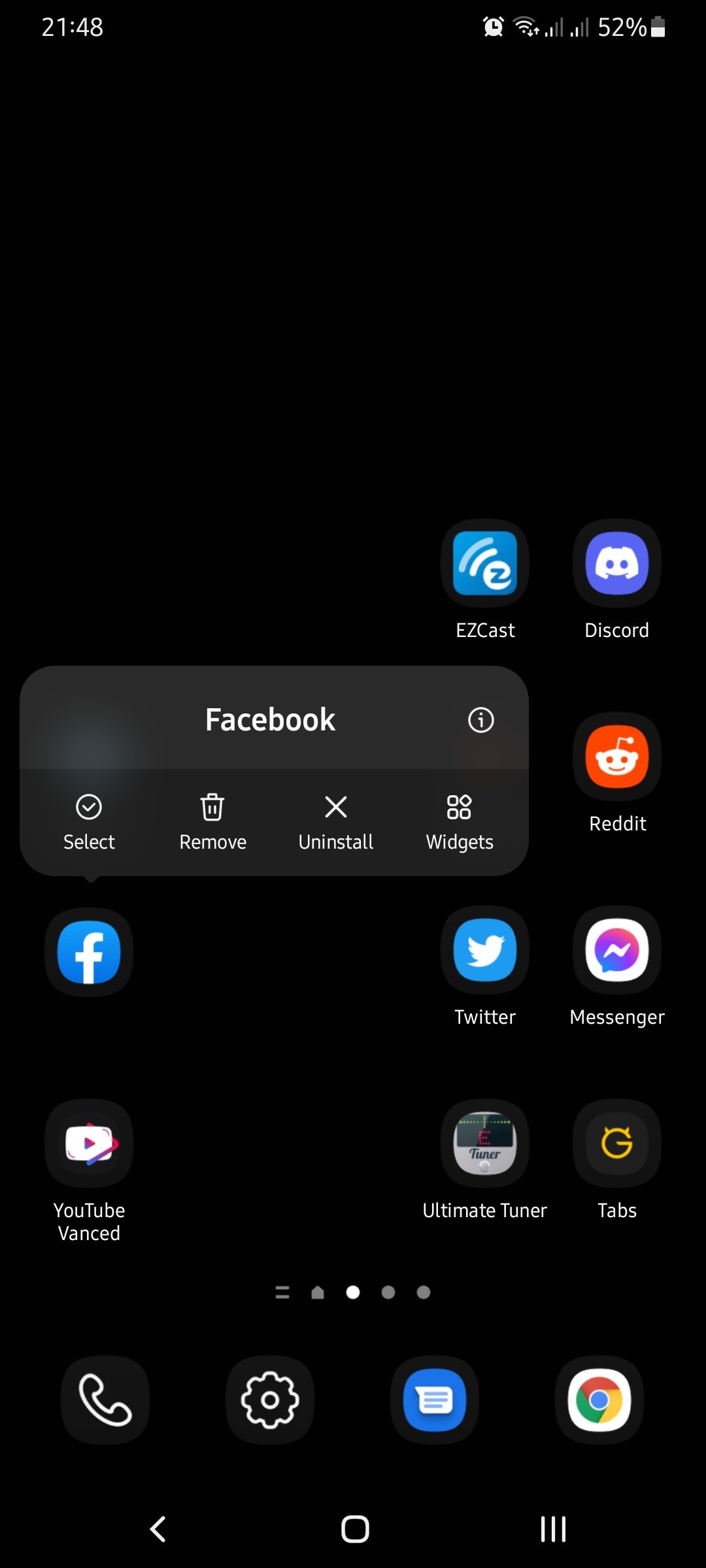Open Chrome from the dock
This screenshot has height=1568, width=706.
(599, 1400)
